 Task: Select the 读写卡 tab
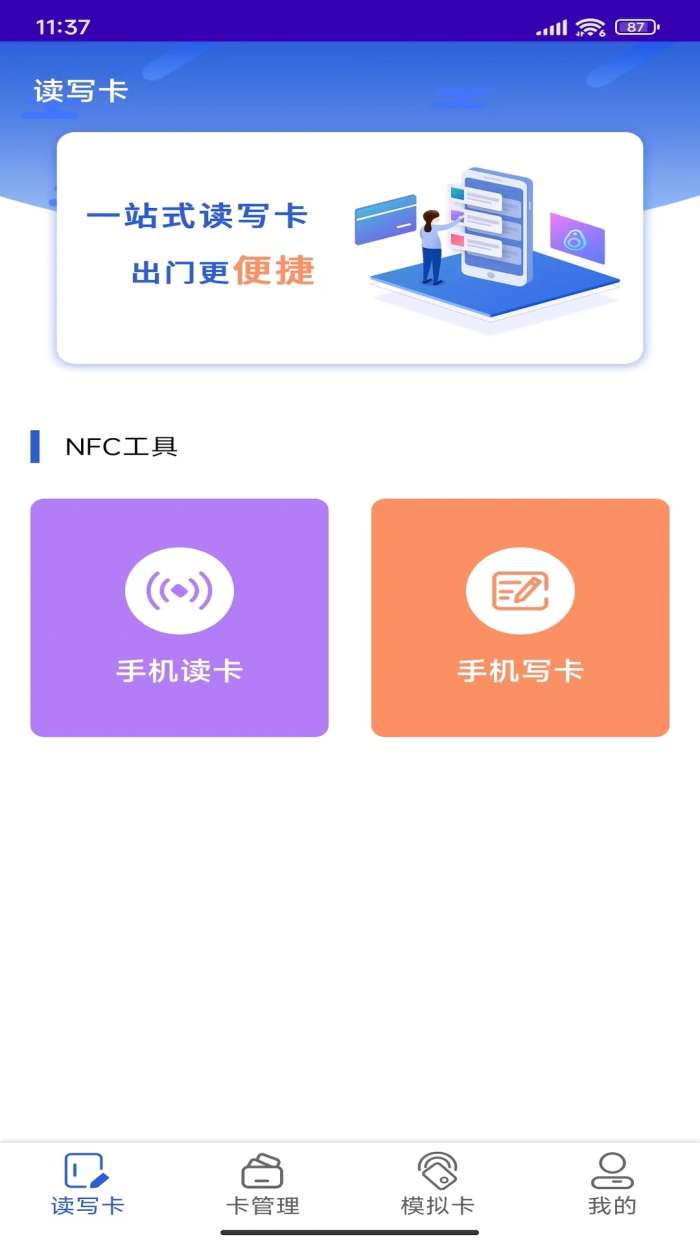pyautogui.click(x=88, y=1184)
